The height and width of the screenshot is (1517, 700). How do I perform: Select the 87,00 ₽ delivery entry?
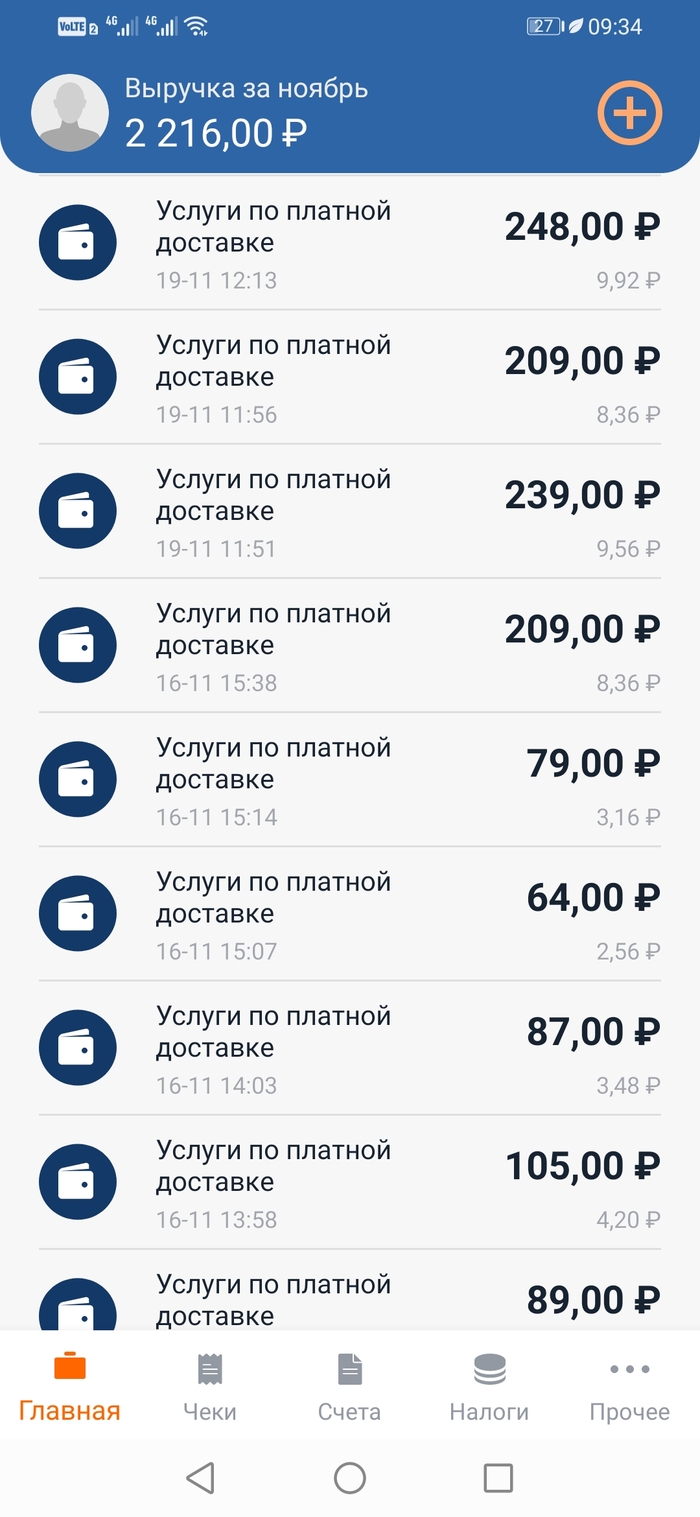(349, 1048)
